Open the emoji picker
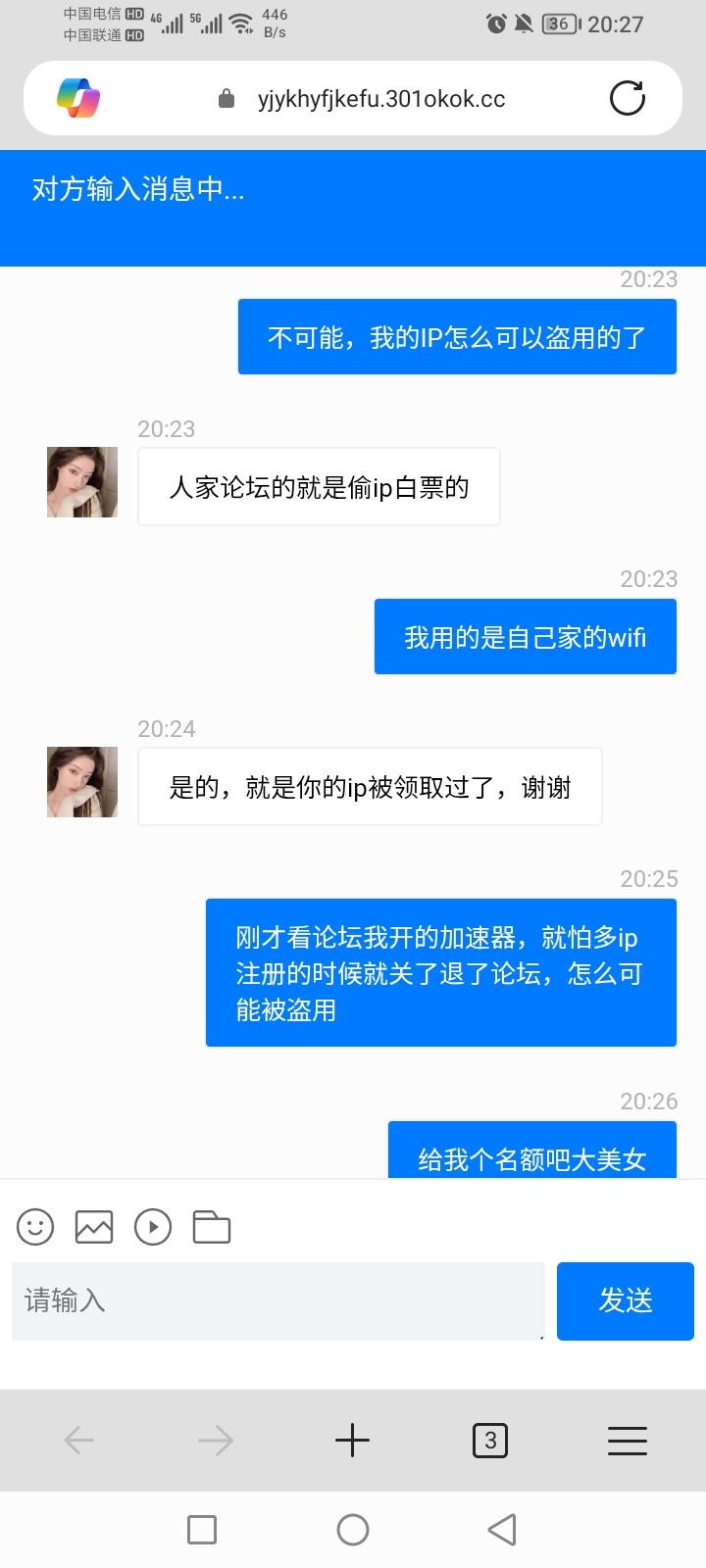 pyautogui.click(x=35, y=1227)
